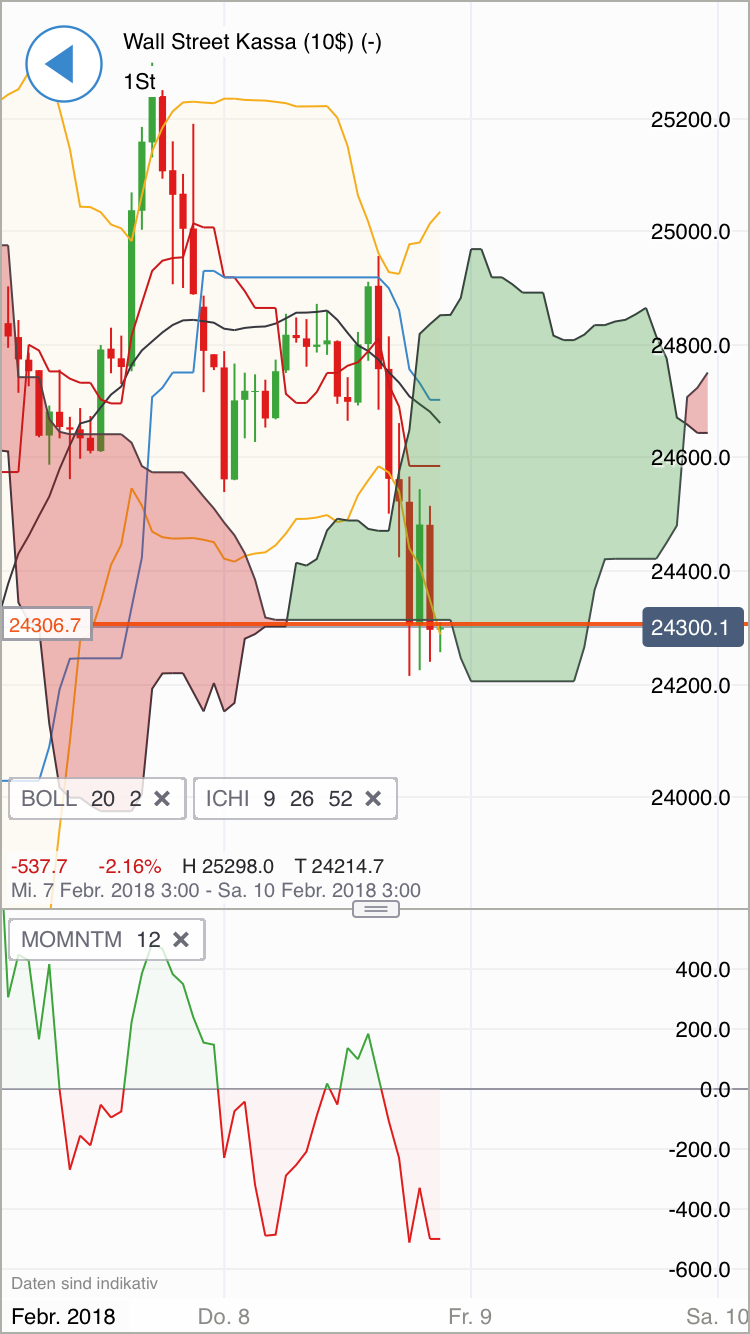Click the 24306.7 price level marker

tap(47, 623)
